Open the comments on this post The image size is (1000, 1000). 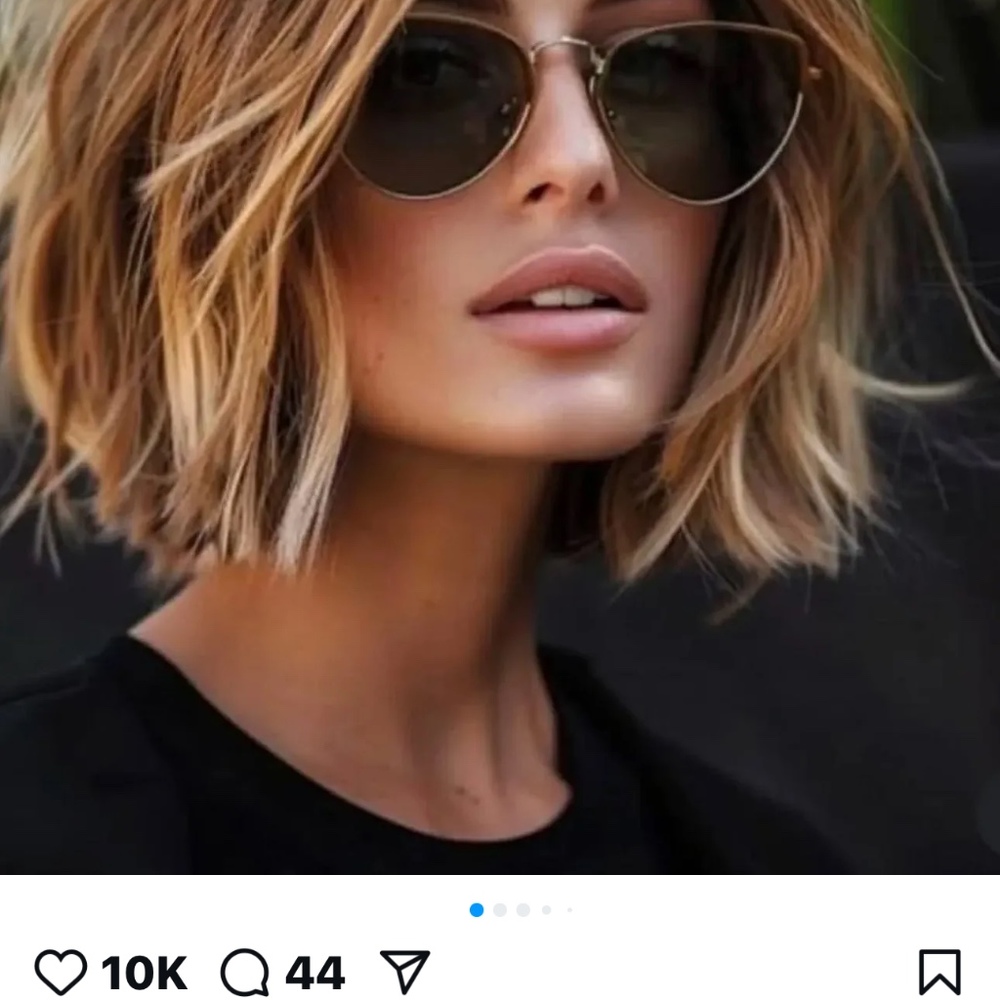[245, 972]
